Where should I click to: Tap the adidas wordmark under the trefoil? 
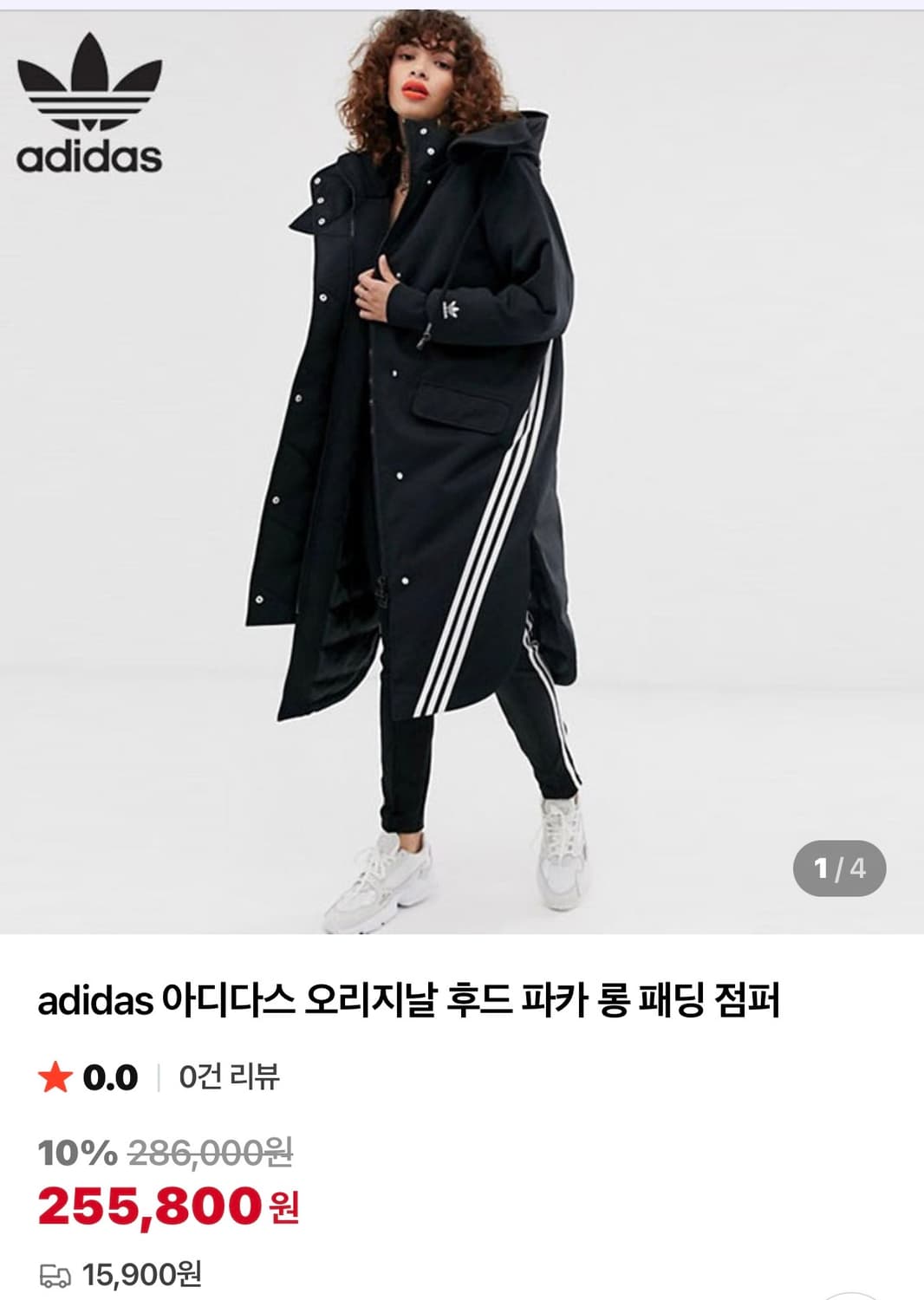coord(88,159)
